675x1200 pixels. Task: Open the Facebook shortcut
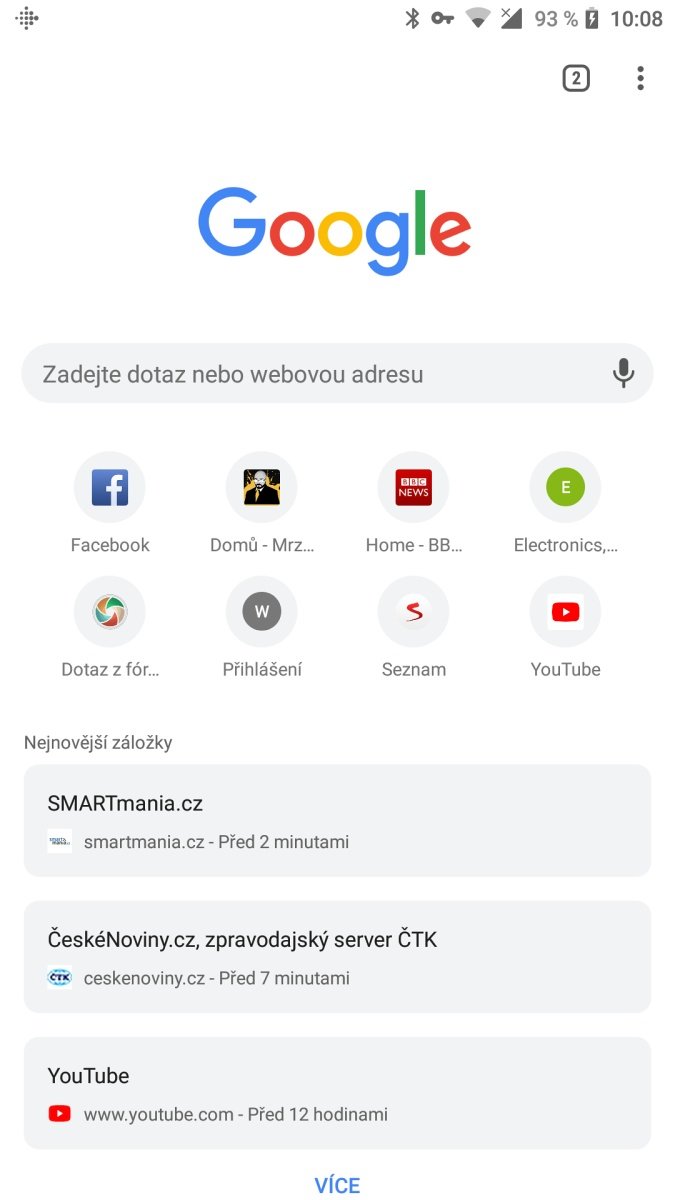tap(110, 503)
